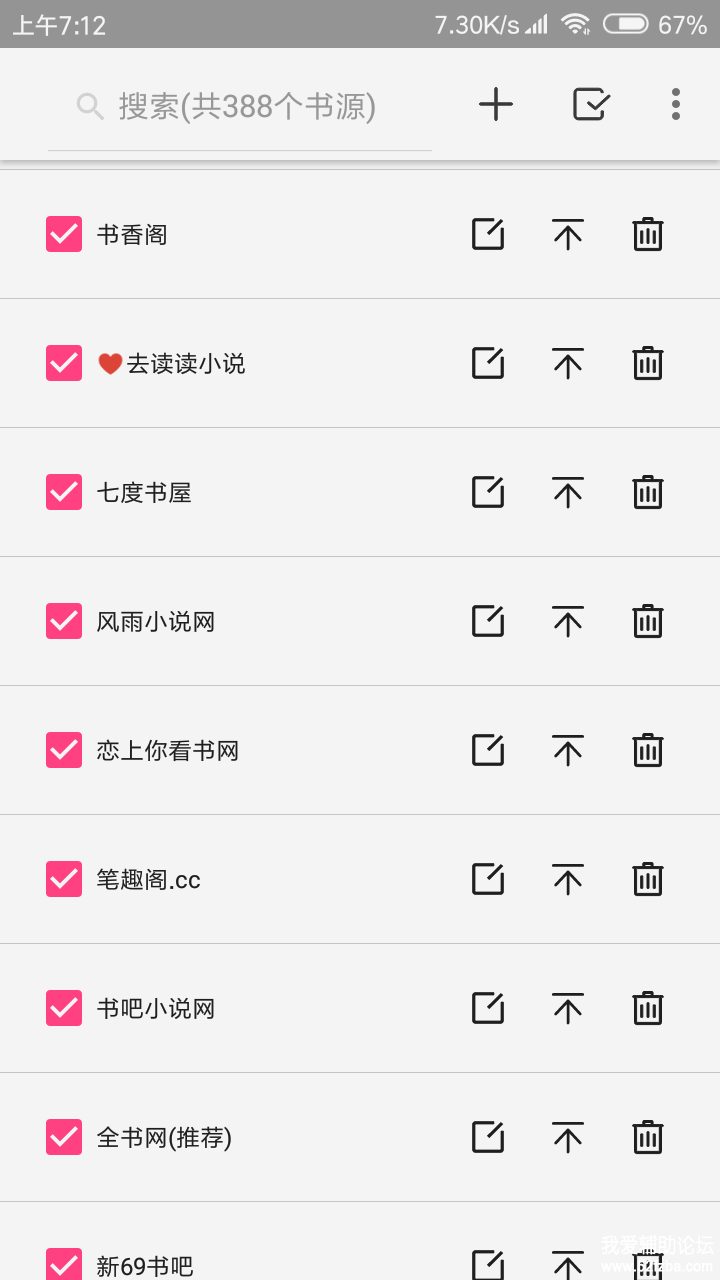Edit the 恋上你看书网 source
720x1280 pixels.
pos(488,750)
